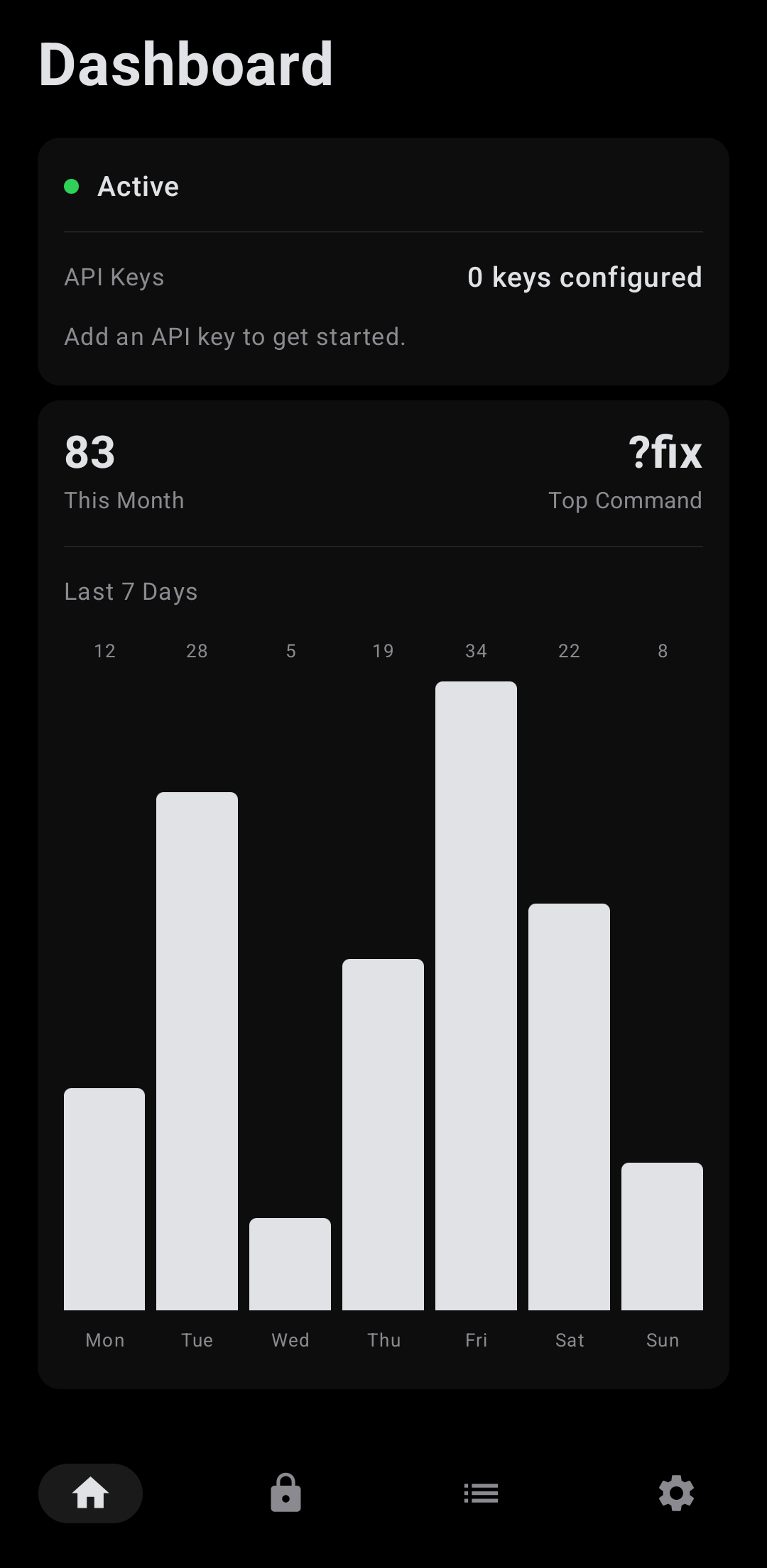This screenshot has height=1568, width=767.
Task: Tap the Dashboard page title
Action: coord(186,65)
